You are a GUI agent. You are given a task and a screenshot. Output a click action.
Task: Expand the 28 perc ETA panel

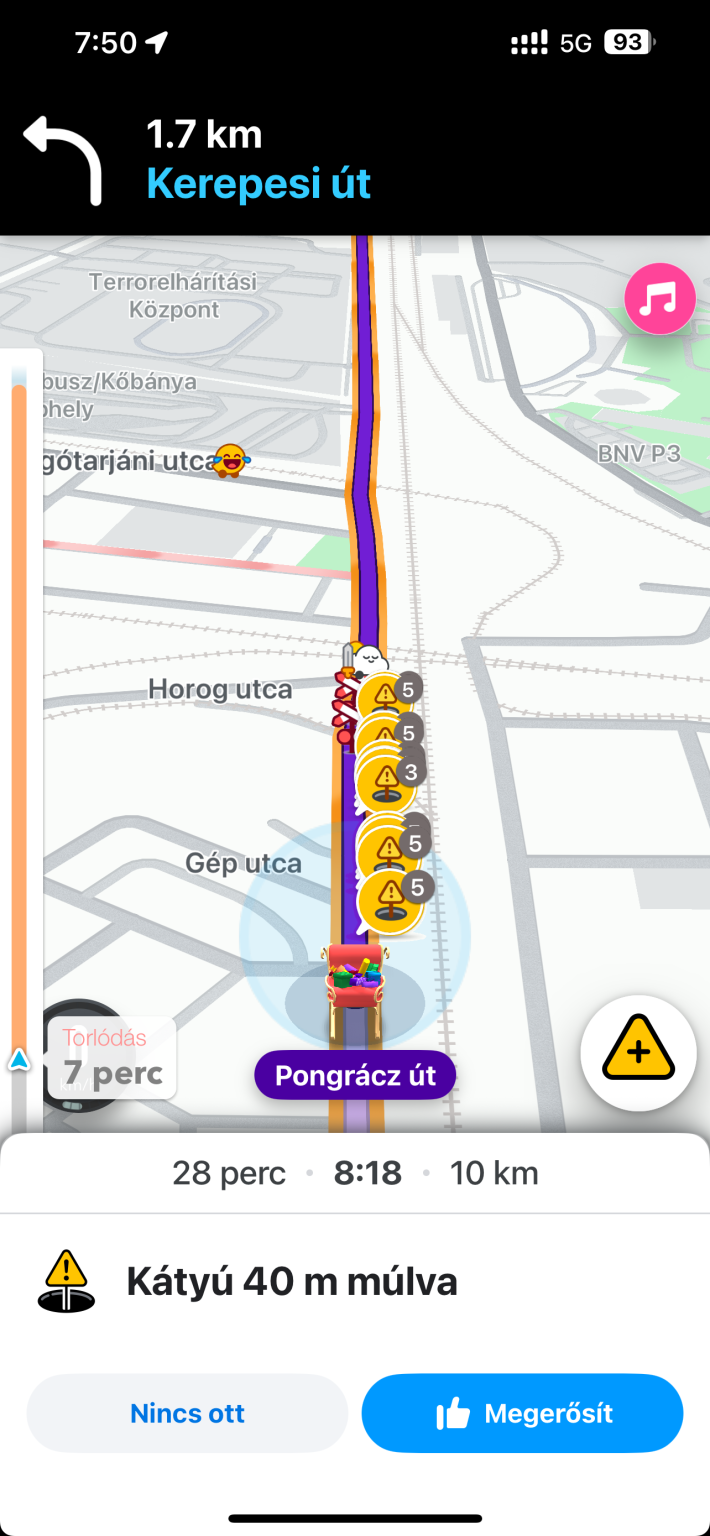click(x=355, y=1172)
